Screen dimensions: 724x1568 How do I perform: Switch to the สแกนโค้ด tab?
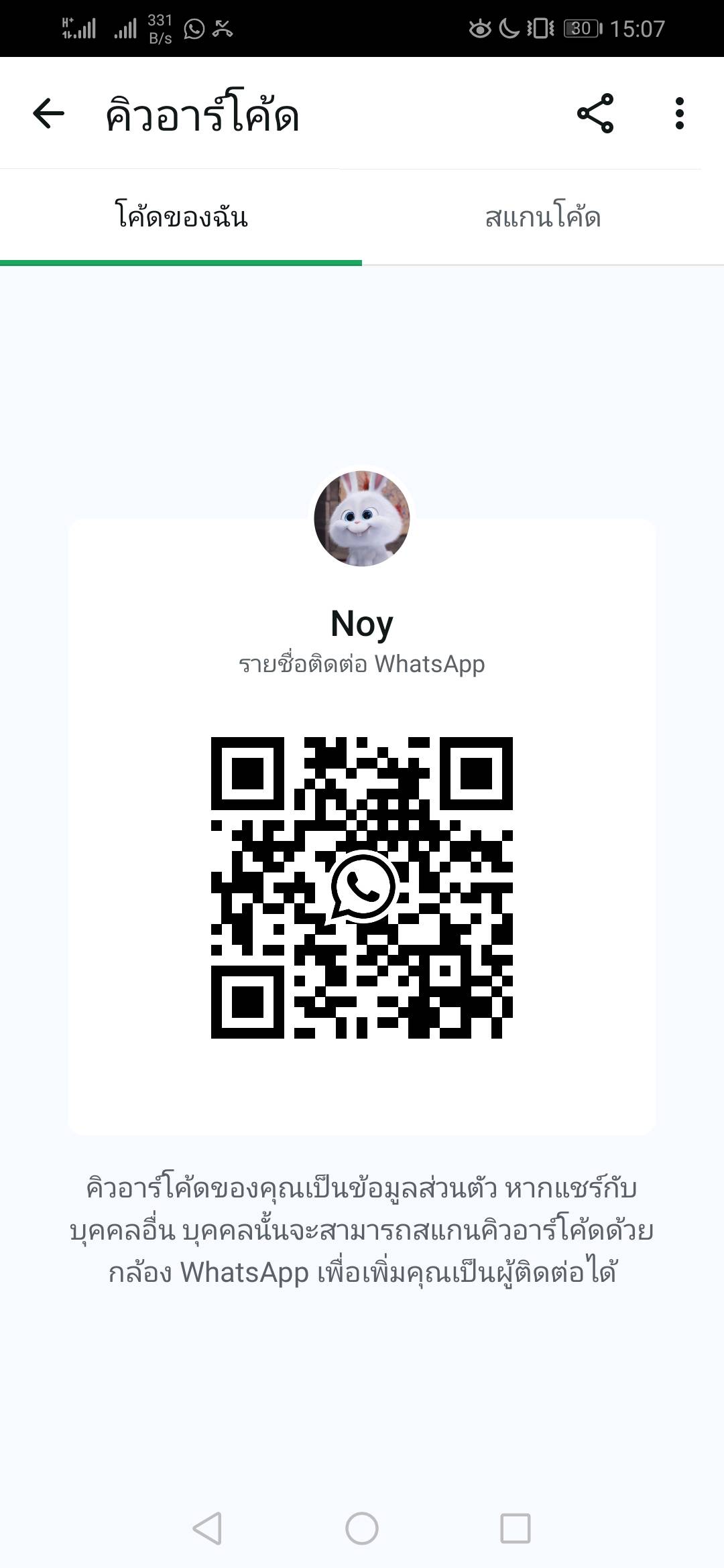pos(543,217)
